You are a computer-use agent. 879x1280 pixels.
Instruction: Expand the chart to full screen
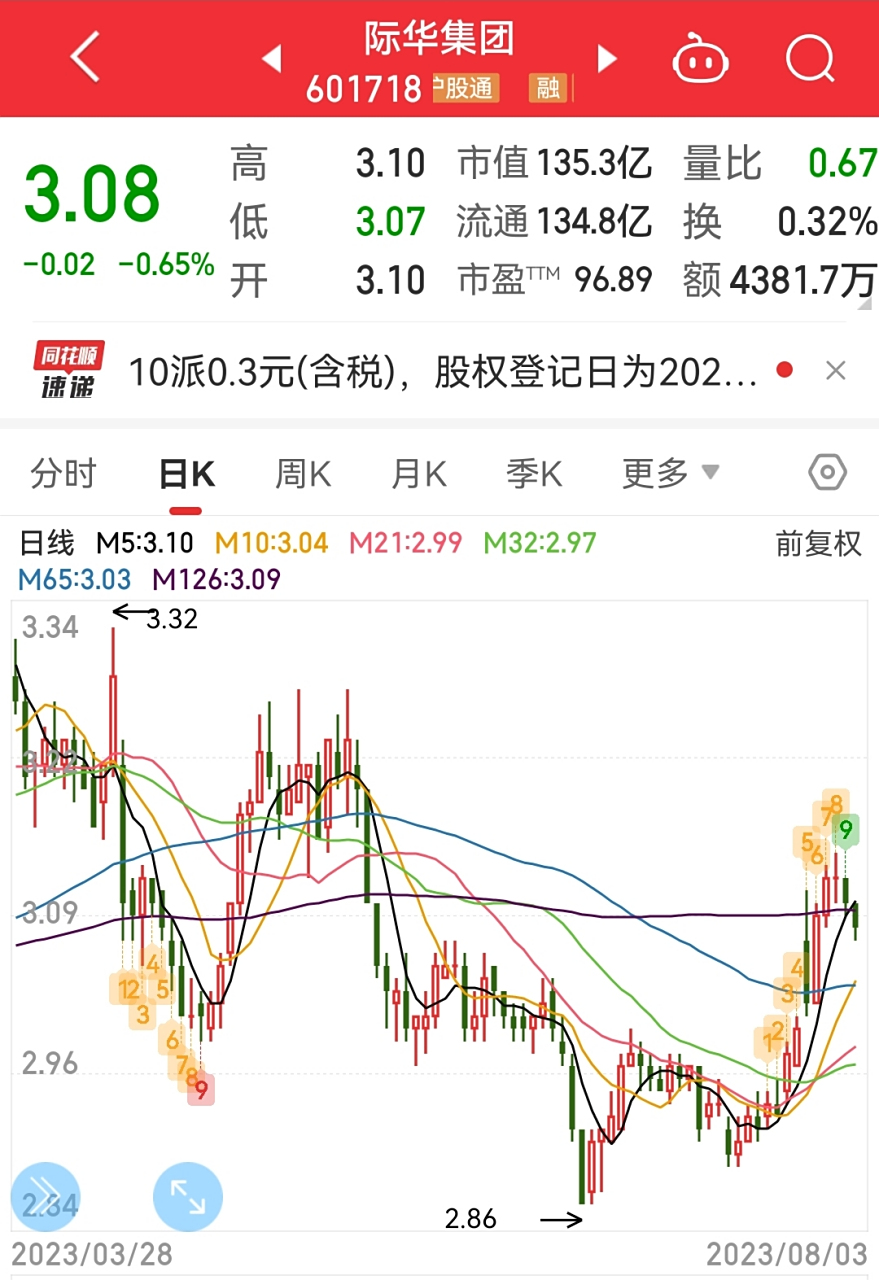tap(188, 1196)
